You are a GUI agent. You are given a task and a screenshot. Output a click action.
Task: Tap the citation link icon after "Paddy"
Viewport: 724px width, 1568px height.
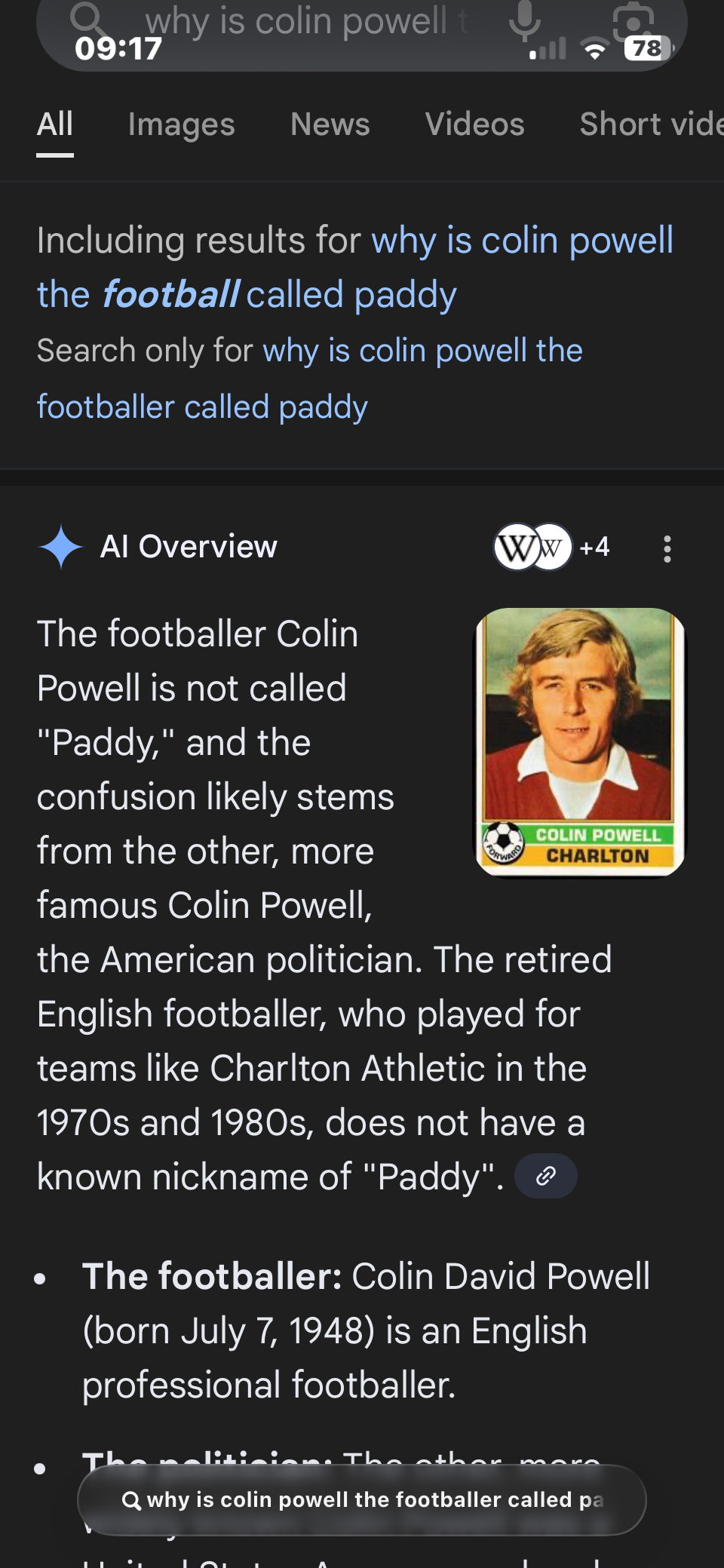click(x=545, y=1176)
